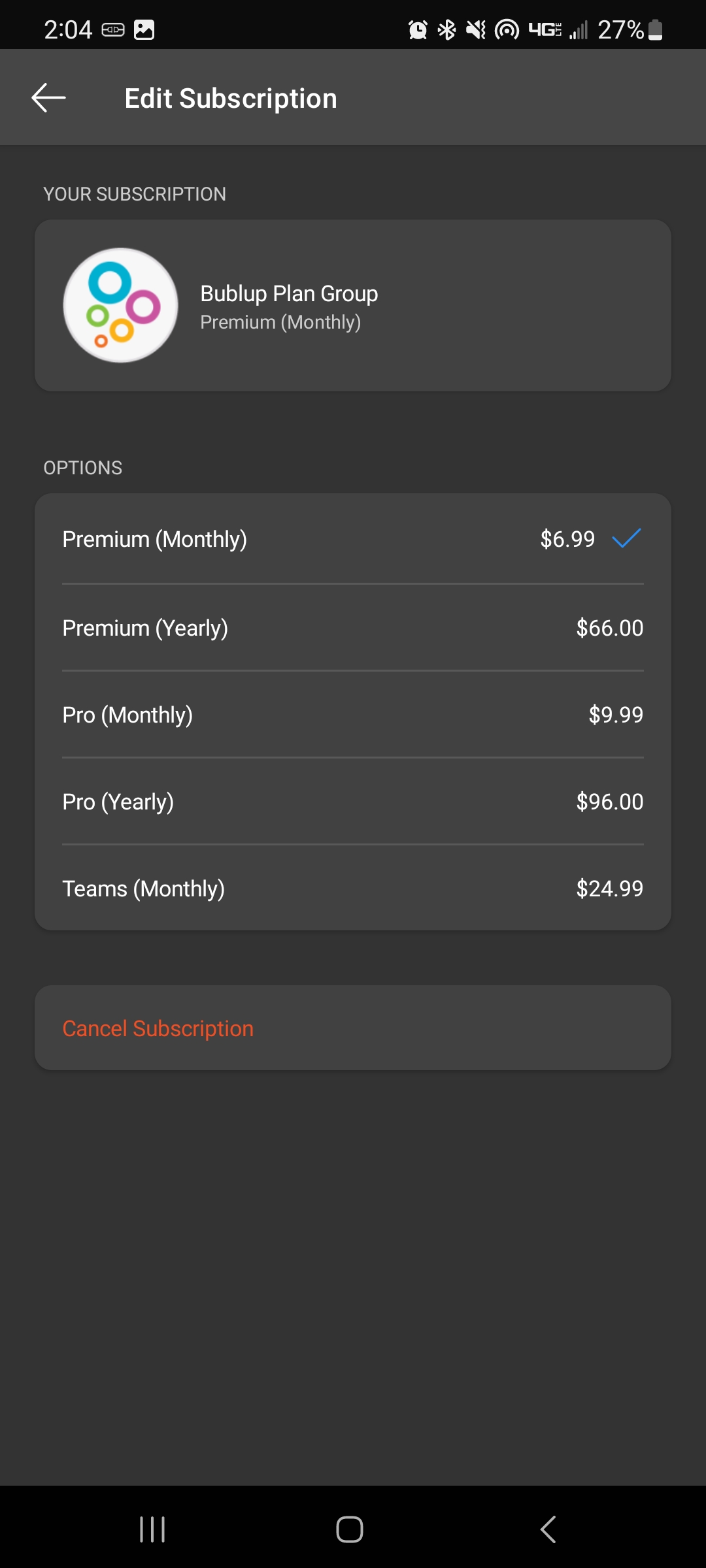Go to the home screen
Viewport: 706px width, 1568px height.
pyautogui.click(x=350, y=1529)
